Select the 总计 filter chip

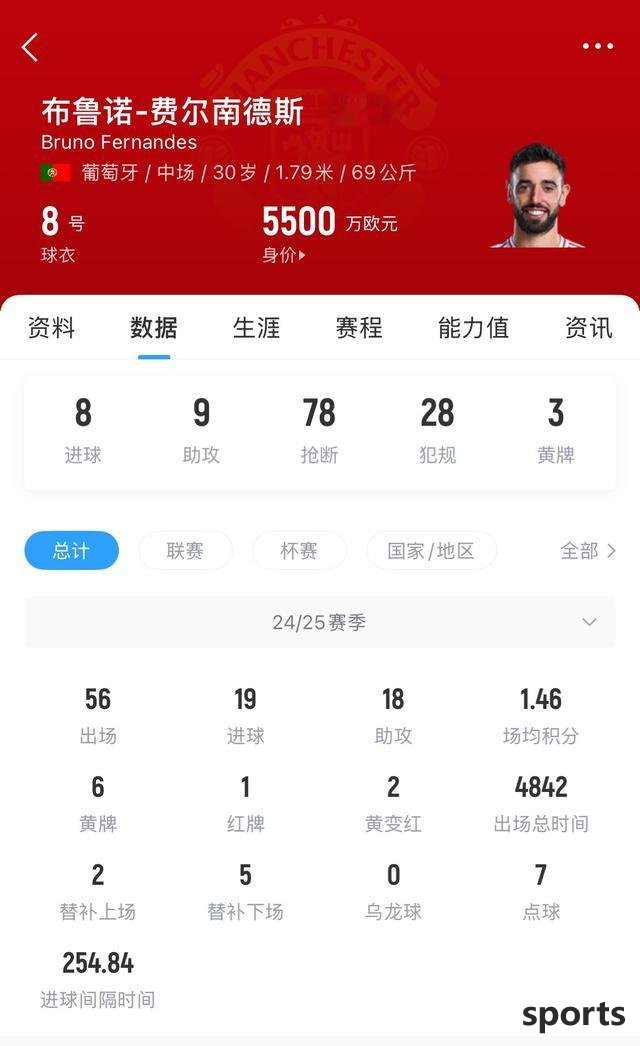71,551
